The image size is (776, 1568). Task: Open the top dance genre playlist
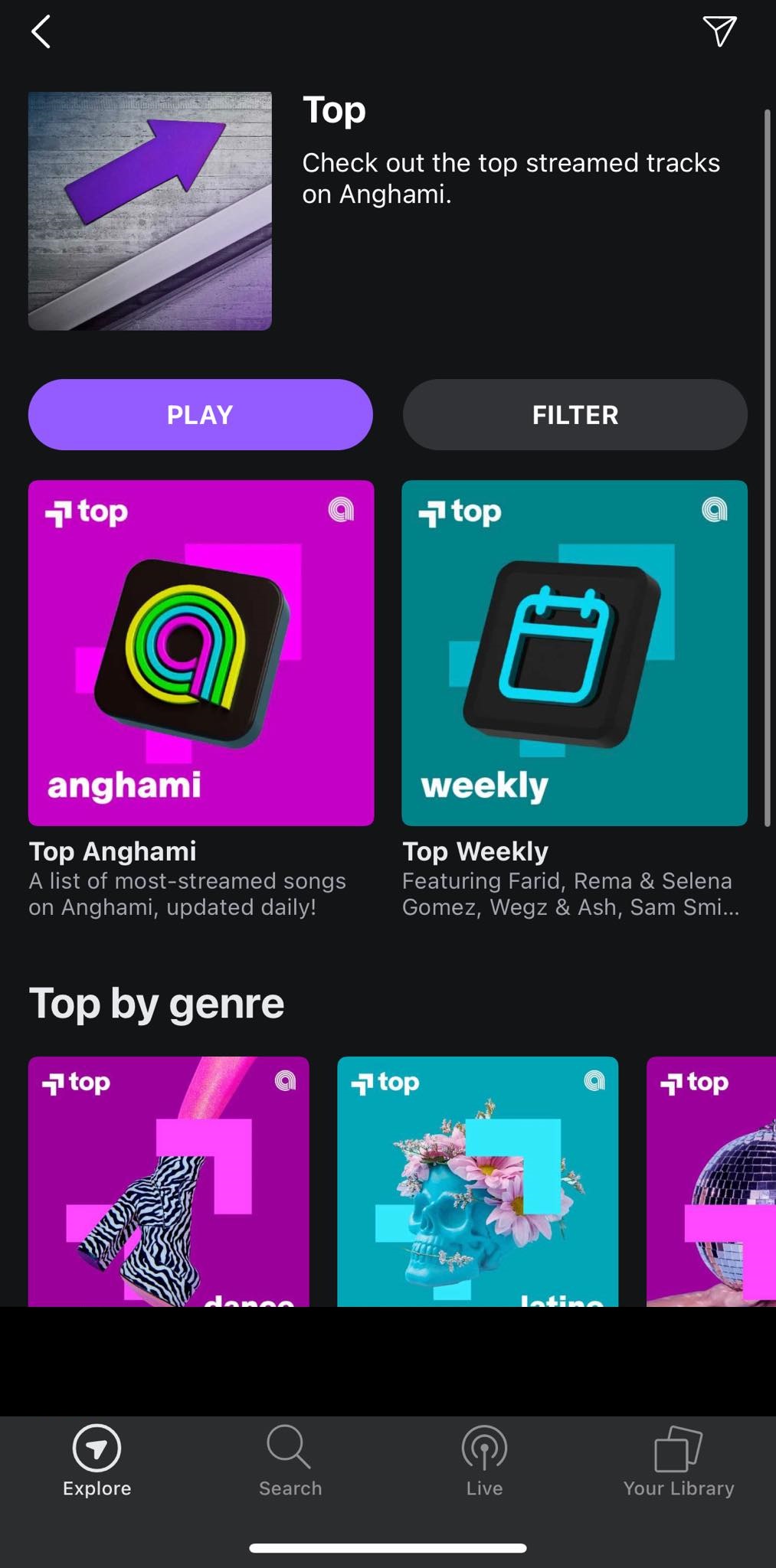(x=169, y=1181)
